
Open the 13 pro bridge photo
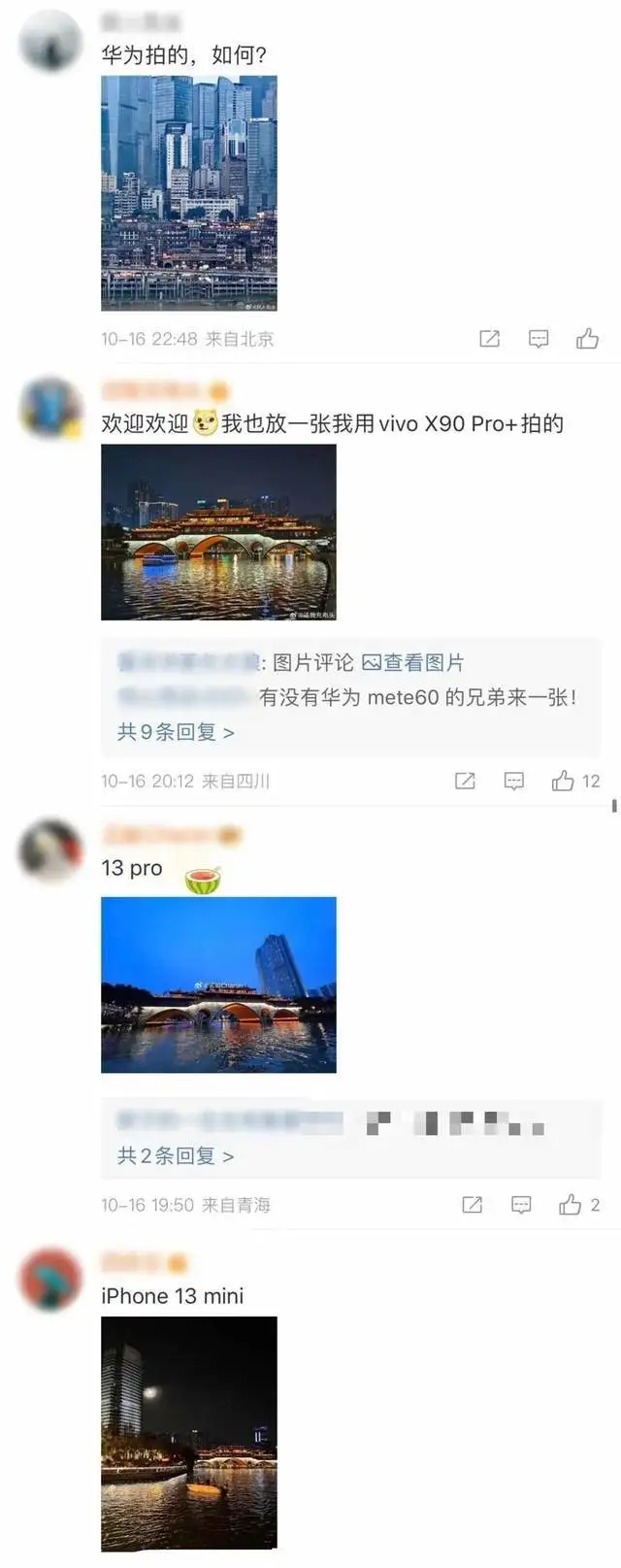218,984
